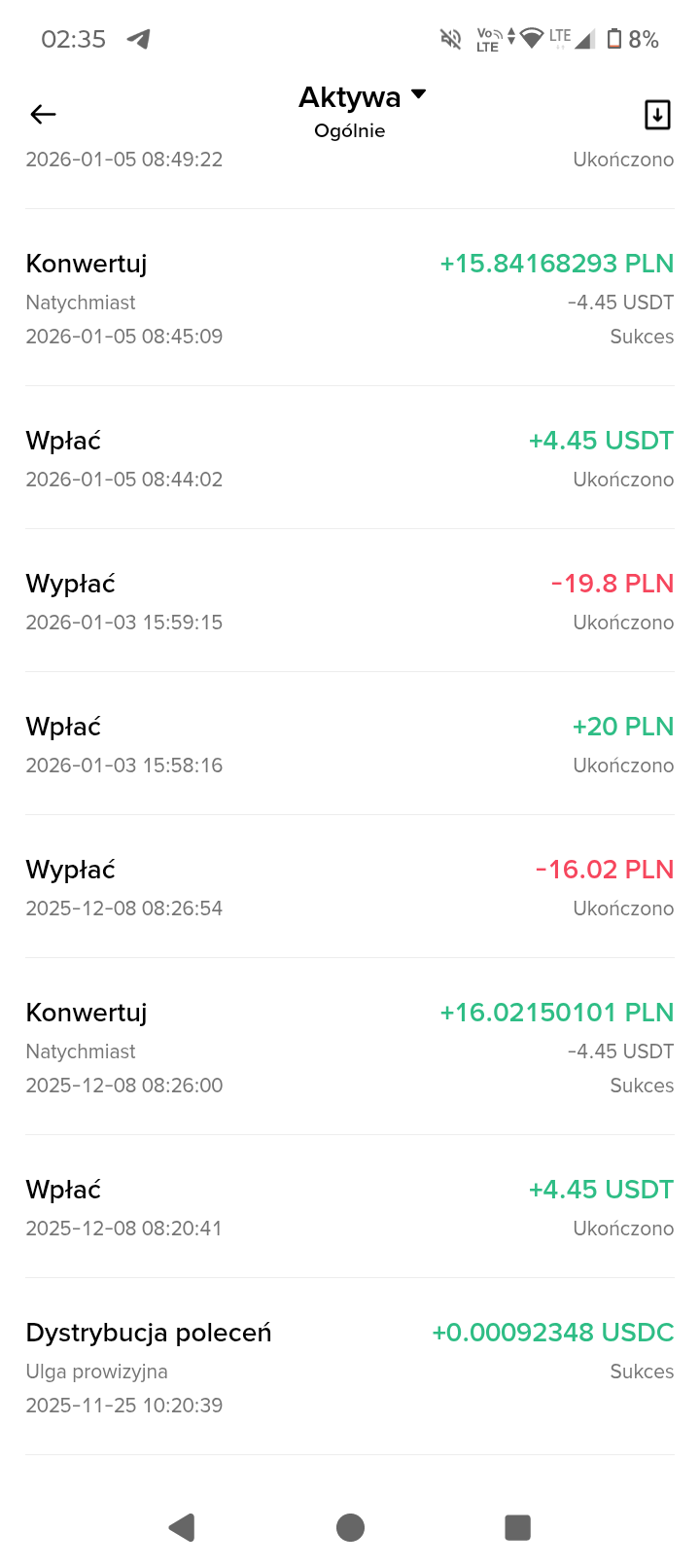Open the Wypłać -16.02 PLN entry
Viewport: 700px width, 1568px height.
(x=350, y=887)
